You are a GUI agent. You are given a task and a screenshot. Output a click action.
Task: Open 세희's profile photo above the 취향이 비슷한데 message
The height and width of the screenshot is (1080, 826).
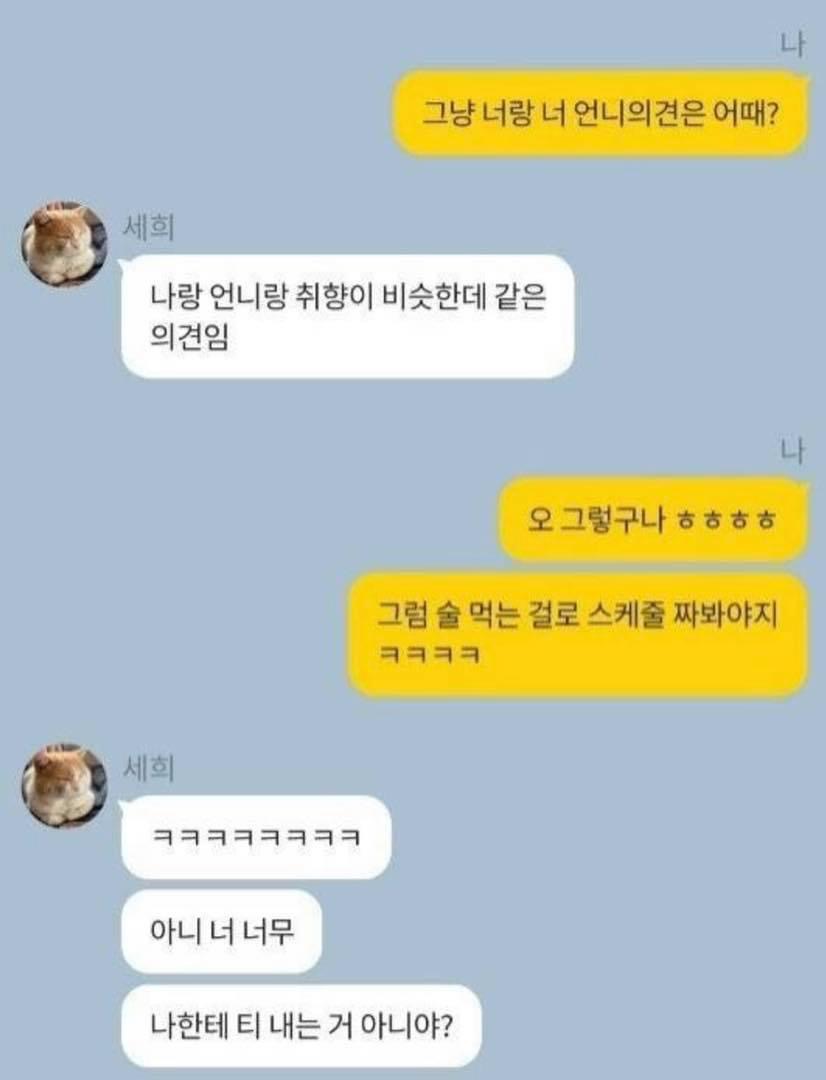pos(64,244)
